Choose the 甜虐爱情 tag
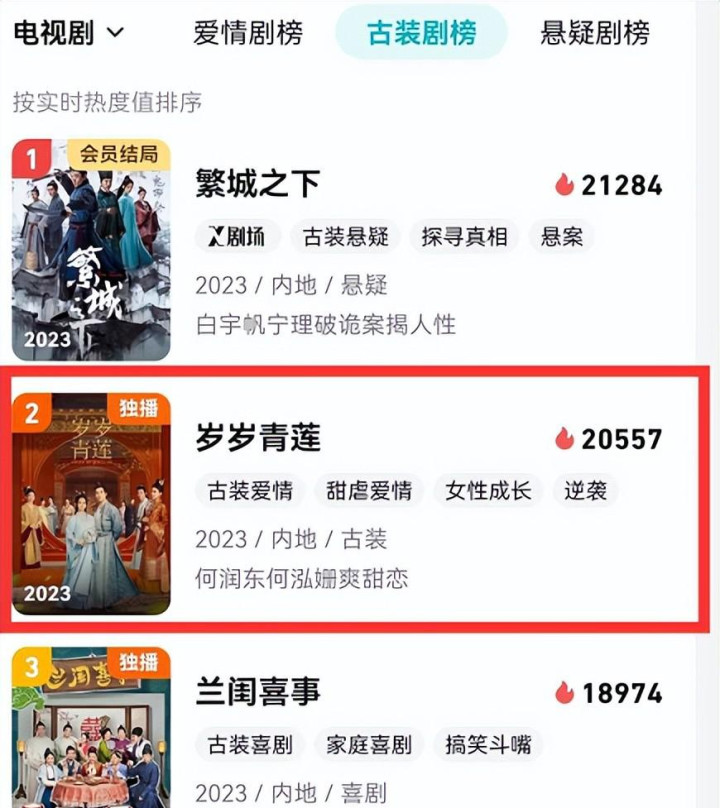The width and height of the screenshot is (720, 808). [x=369, y=491]
